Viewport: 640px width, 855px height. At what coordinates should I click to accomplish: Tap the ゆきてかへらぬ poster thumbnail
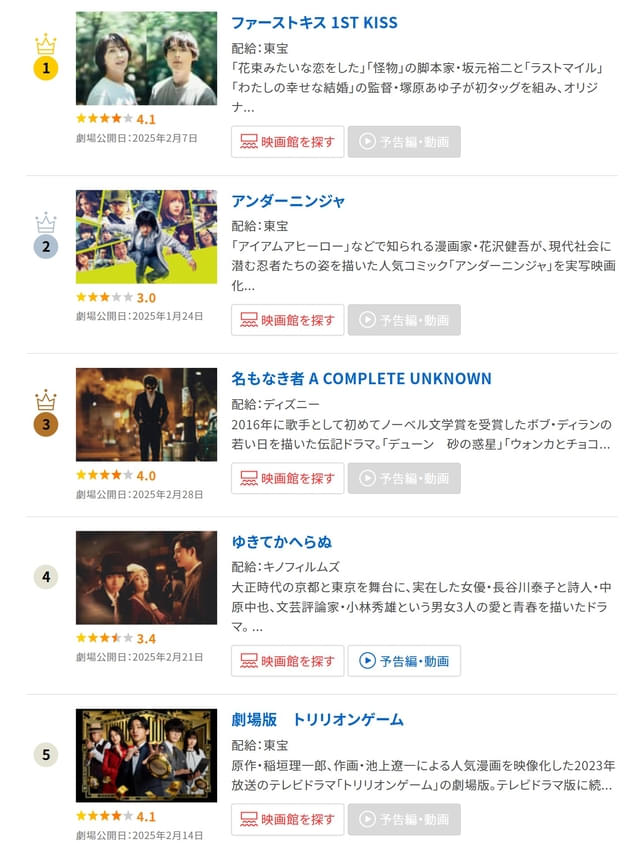coord(146,577)
